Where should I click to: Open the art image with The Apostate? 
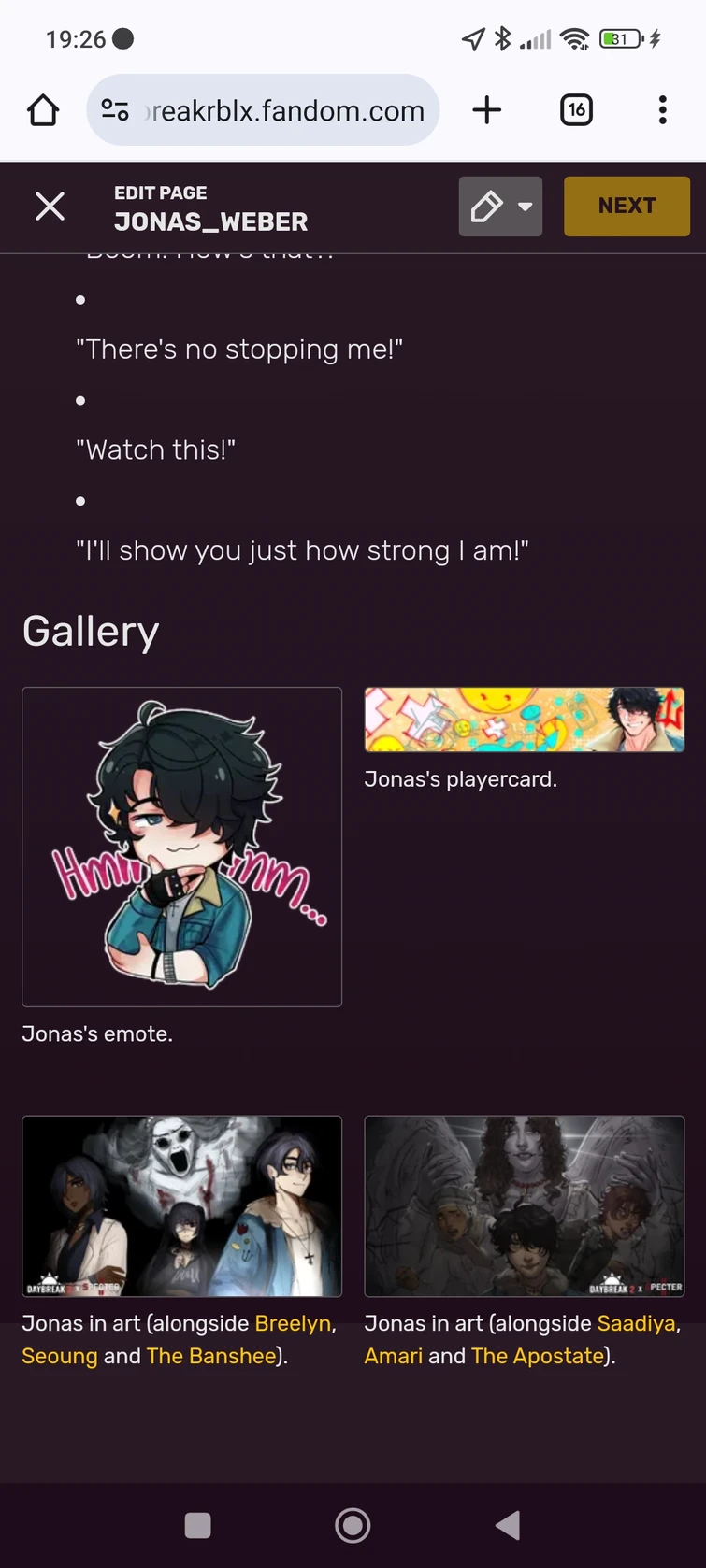[x=524, y=1205]
